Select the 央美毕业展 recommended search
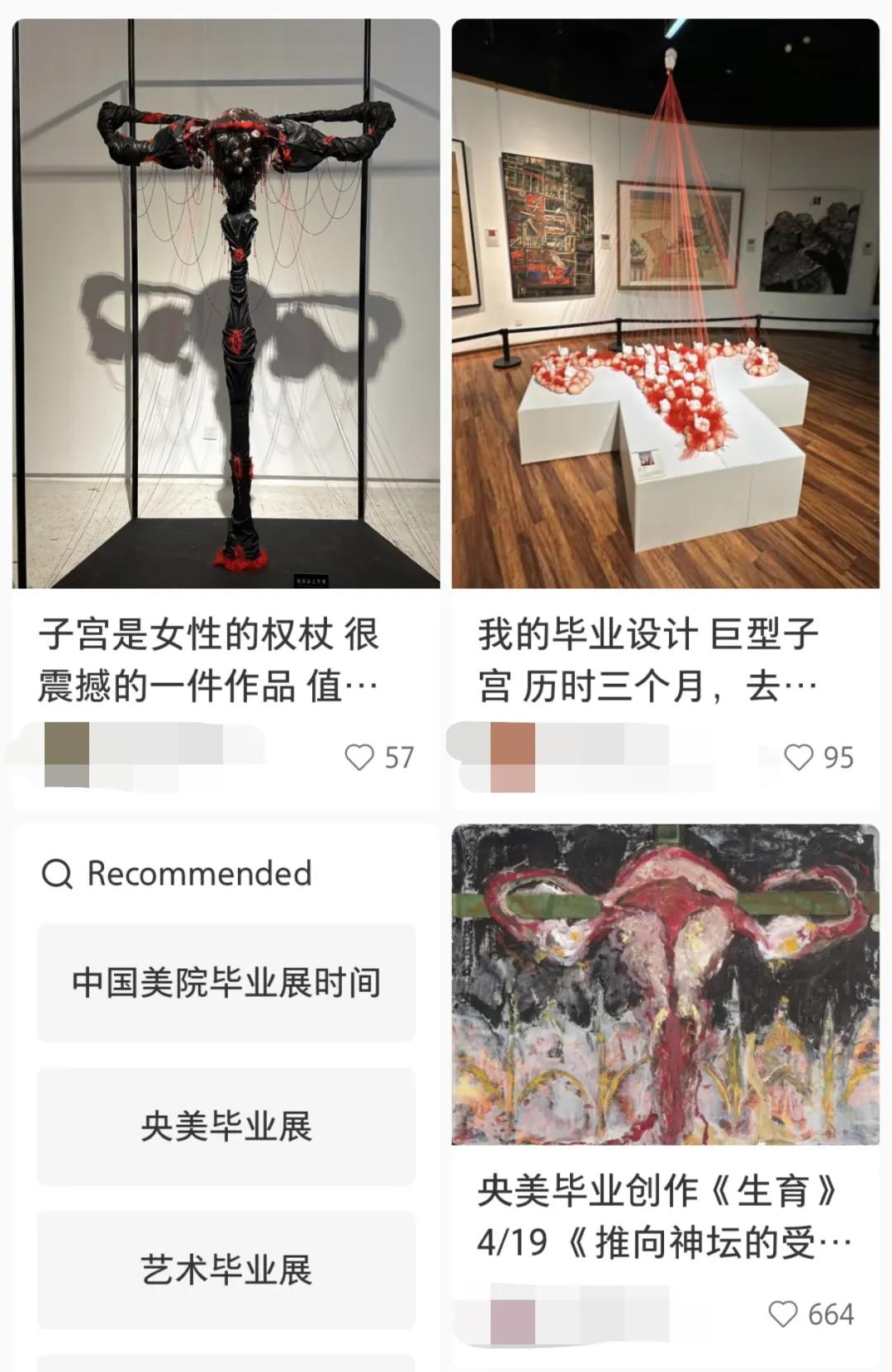 click(x=225, y=1127)
